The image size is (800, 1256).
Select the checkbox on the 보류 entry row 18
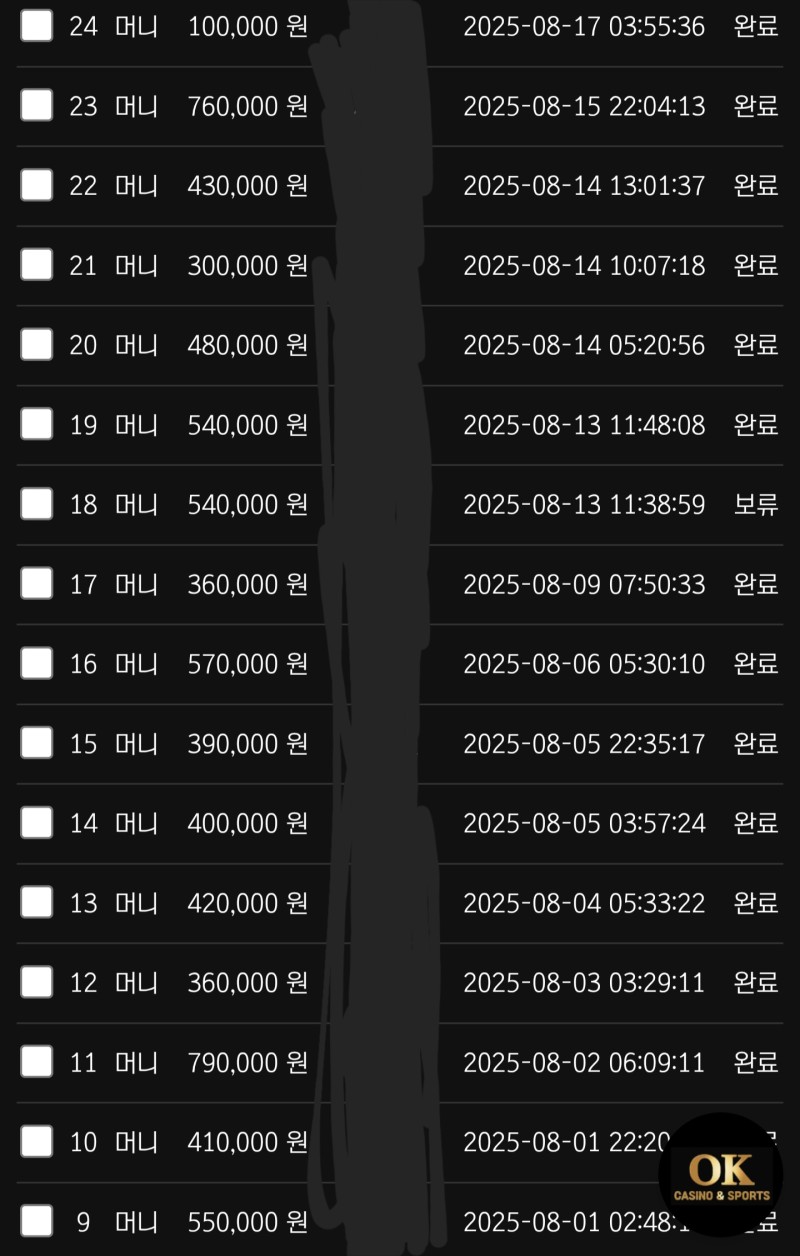click(x=36, y=504)
